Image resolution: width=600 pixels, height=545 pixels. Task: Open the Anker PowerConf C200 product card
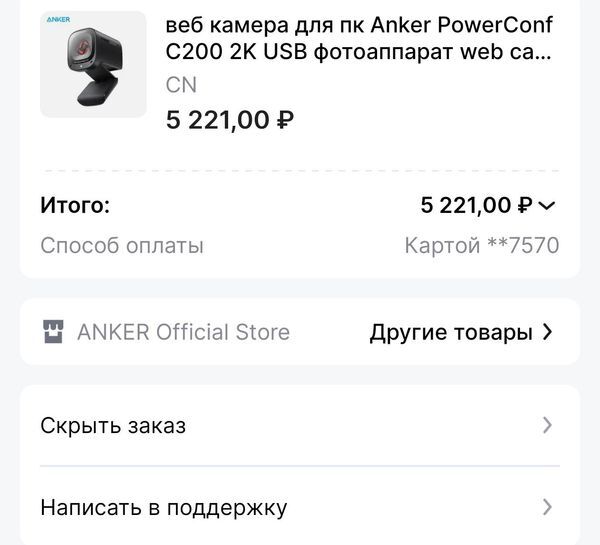point(358,38)
